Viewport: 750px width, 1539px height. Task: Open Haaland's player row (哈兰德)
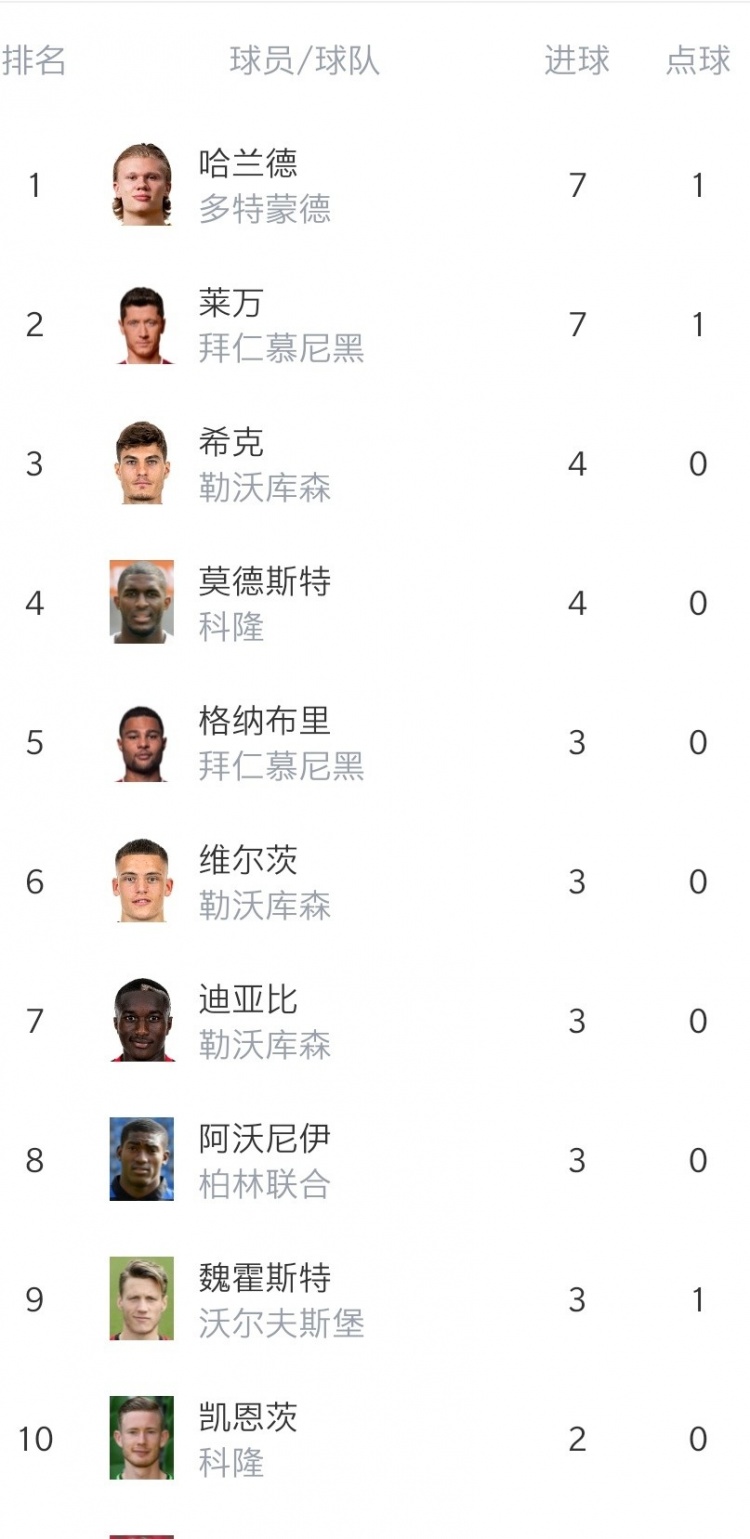point(248,163)
